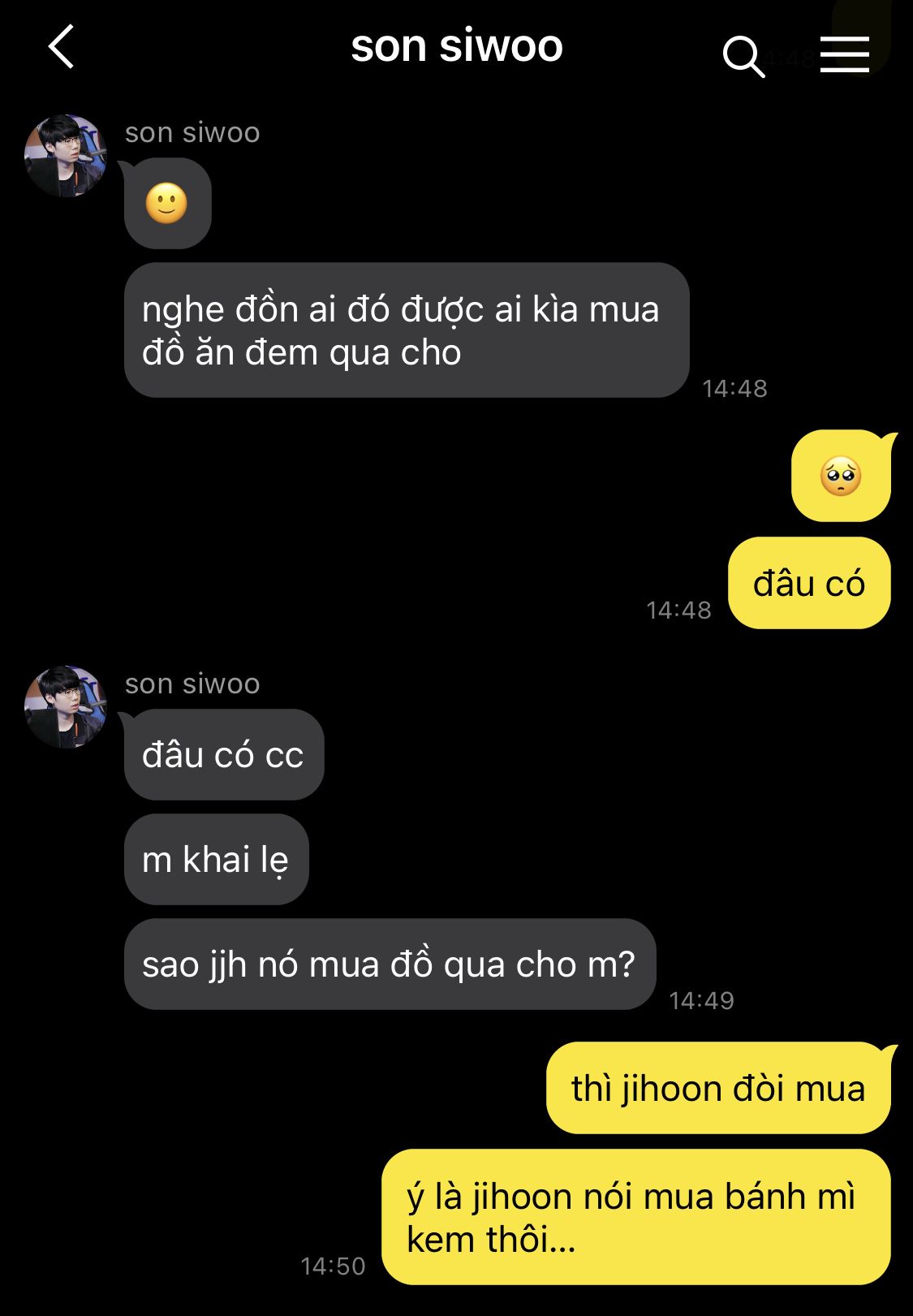The width and height of the screenshot is (913, 1316).
Task: Search within this conversation
Action: (743, 56)
